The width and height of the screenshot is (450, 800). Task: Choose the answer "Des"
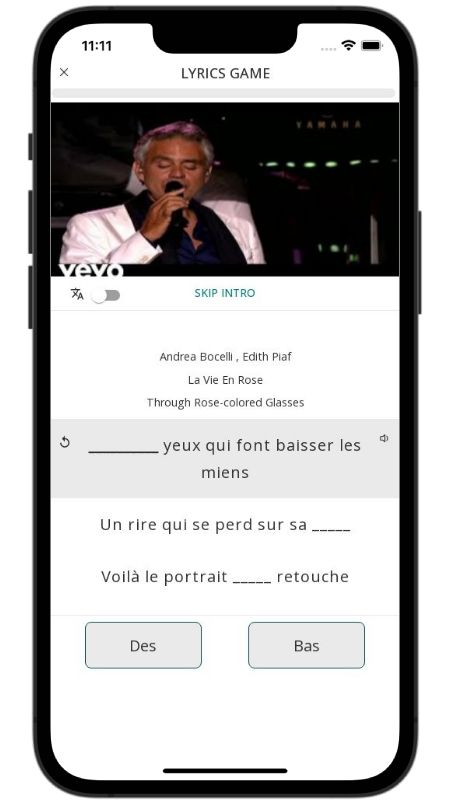(143, 645)
